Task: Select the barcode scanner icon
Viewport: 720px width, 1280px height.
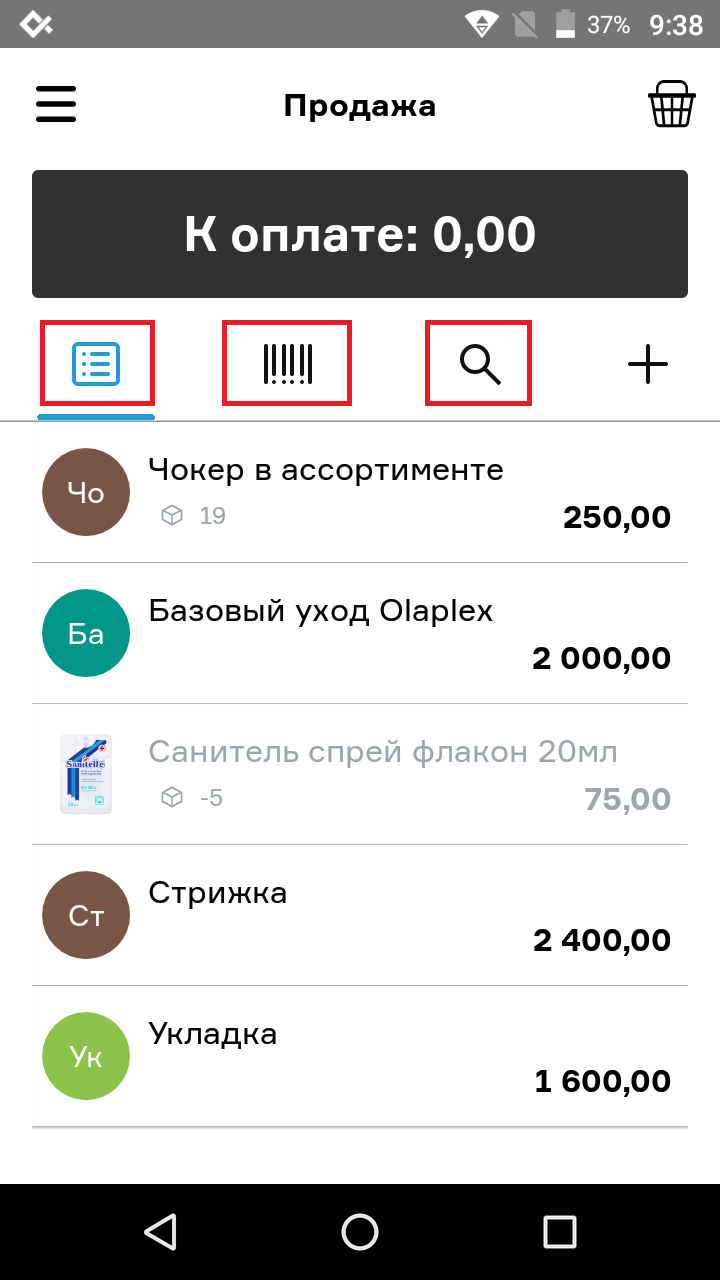Action: coord(287,363)
